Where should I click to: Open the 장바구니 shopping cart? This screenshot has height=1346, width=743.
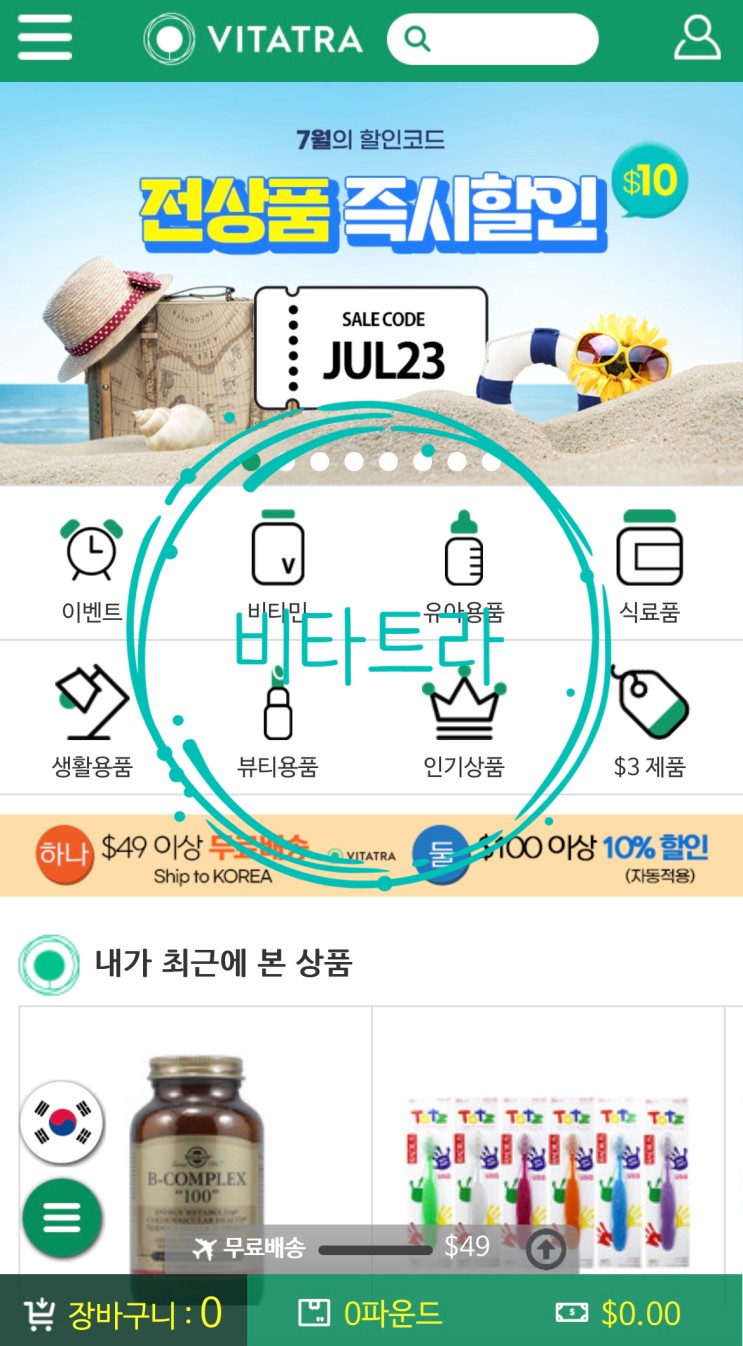122,1313
